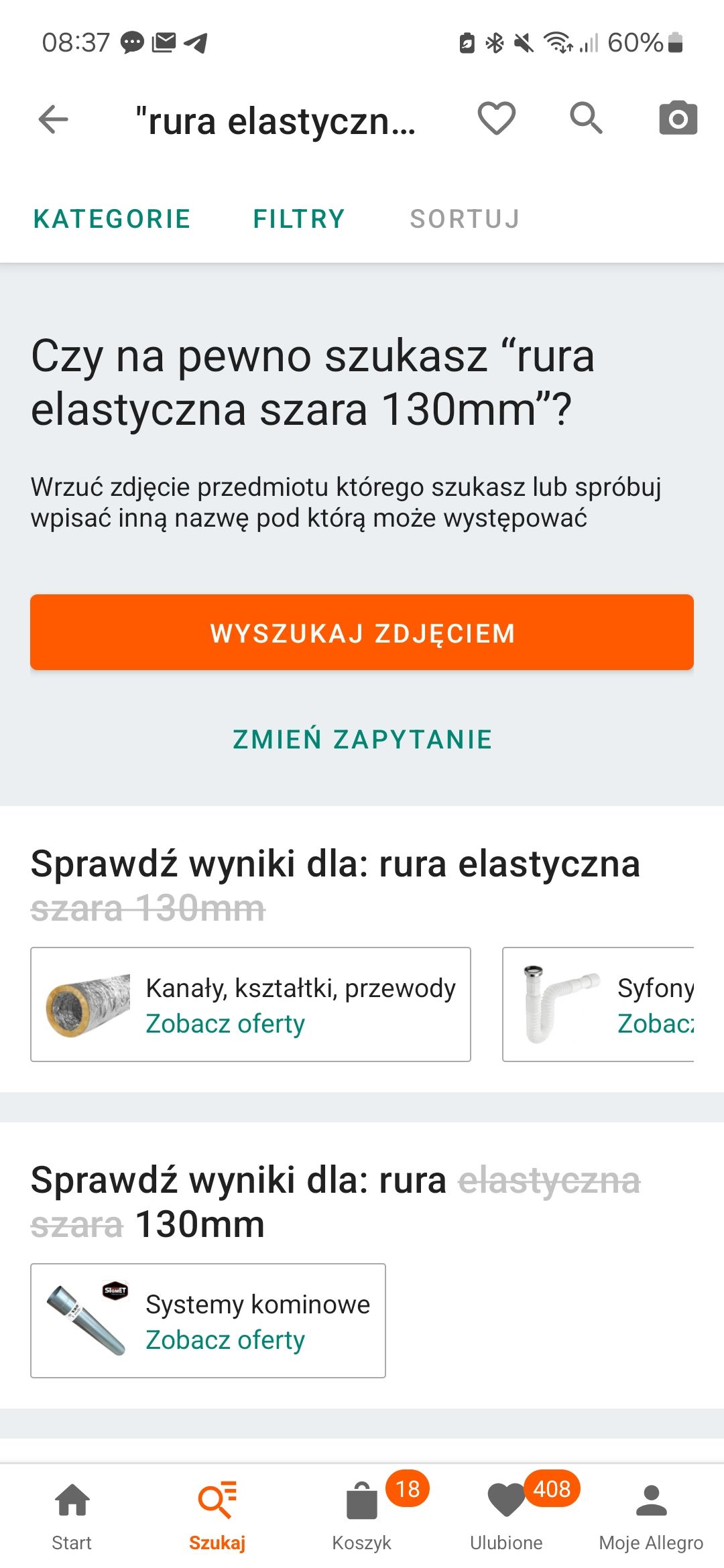The height and width of the screenshot is (1568, 724).
Task: Select the Start home icon in bottom navigation
Action: [x=72, y=1501]
